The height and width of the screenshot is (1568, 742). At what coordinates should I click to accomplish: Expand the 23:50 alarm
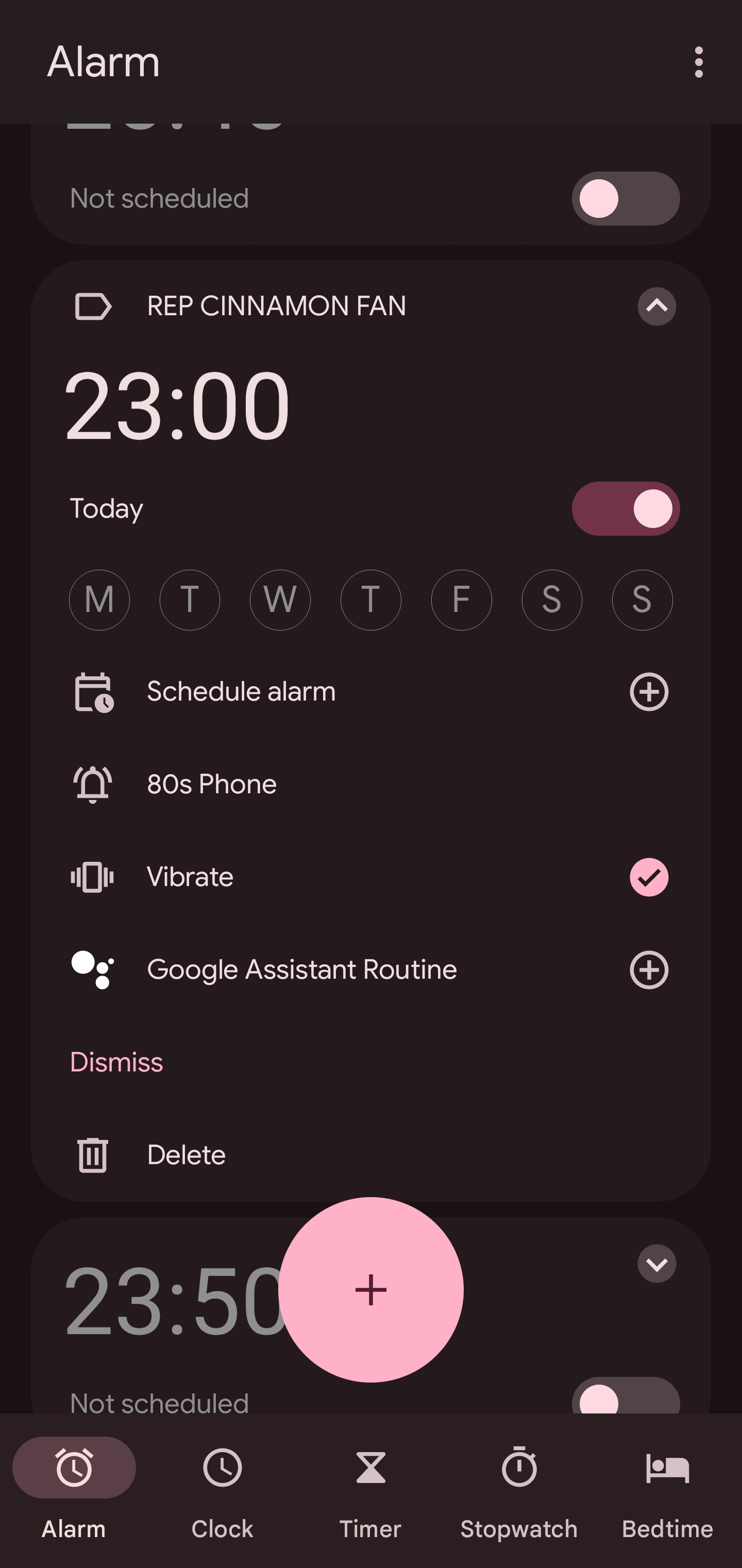(656, 1264)
